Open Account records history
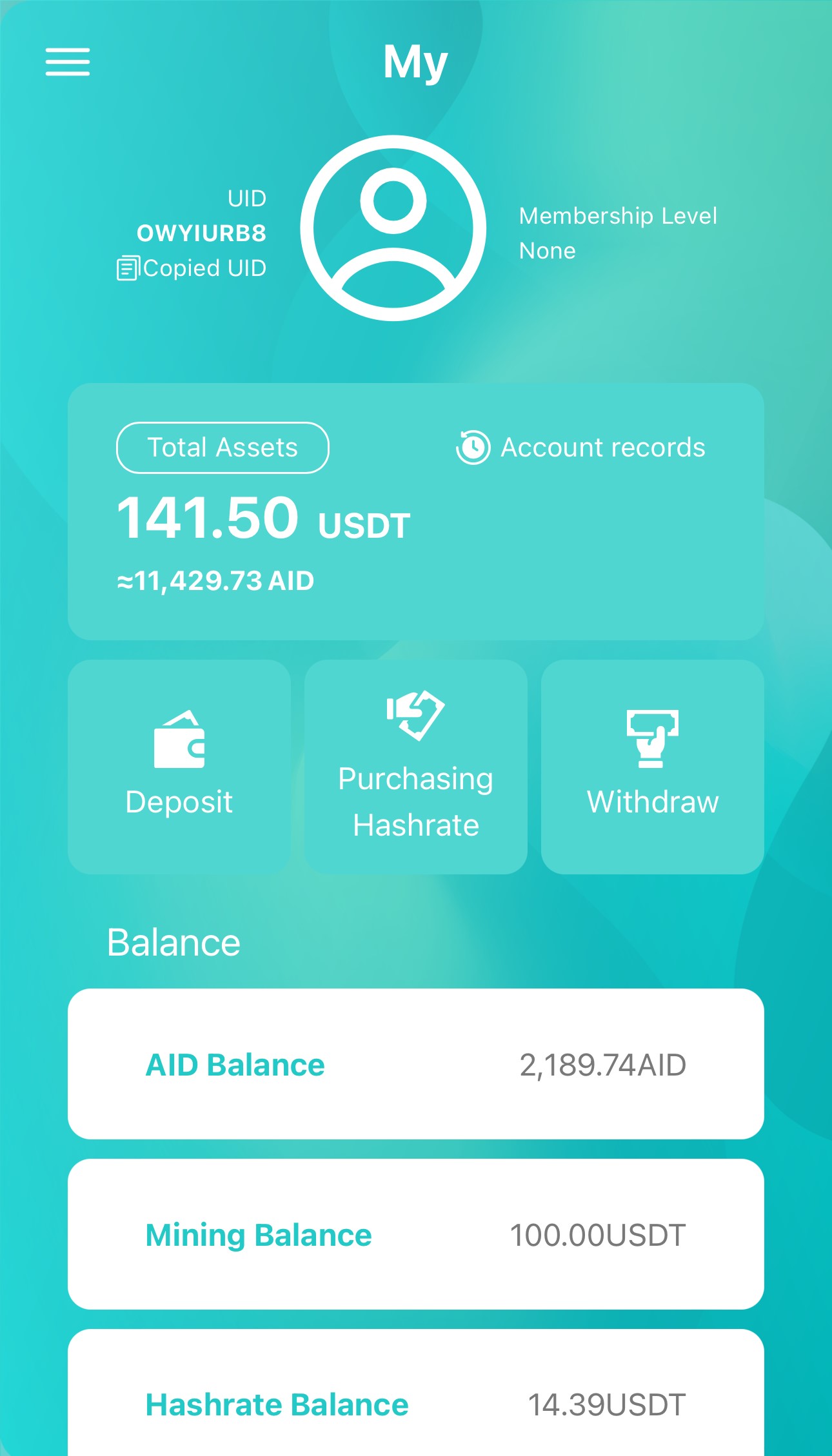The height and width of the screenshot is (1456, 832). tap(580, 448)
